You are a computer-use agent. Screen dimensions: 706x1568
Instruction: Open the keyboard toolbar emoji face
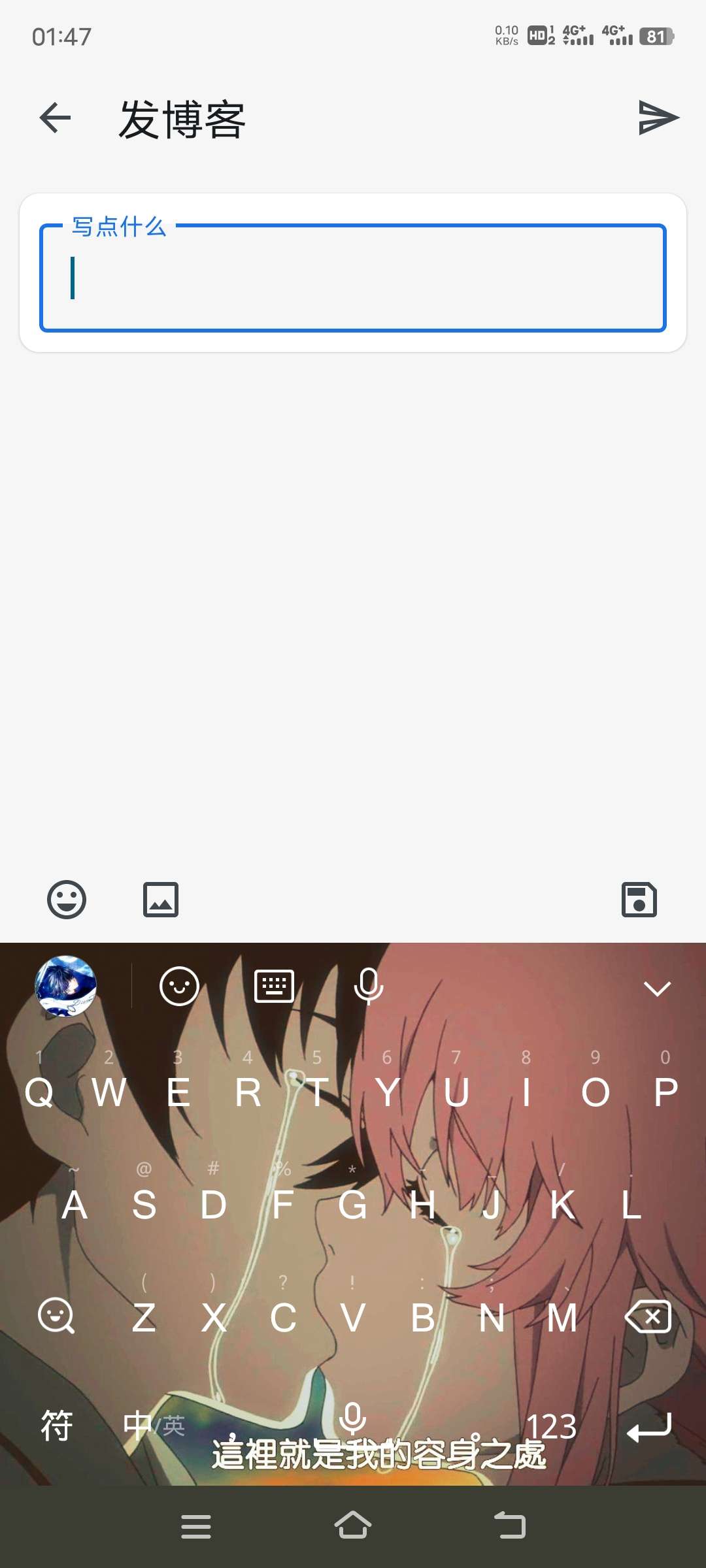(179, 986)
